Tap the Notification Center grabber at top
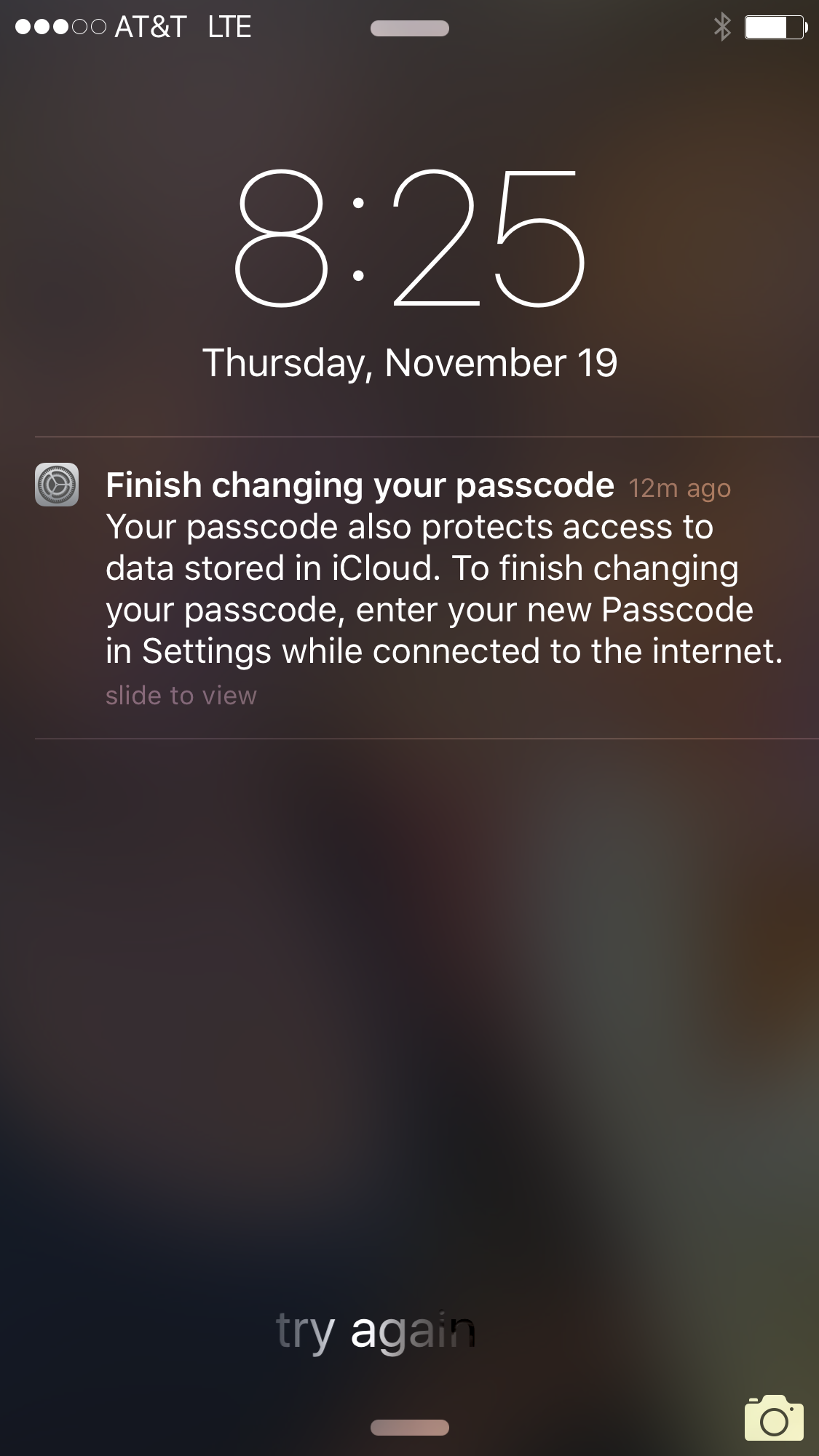 [x=410, y=28]
